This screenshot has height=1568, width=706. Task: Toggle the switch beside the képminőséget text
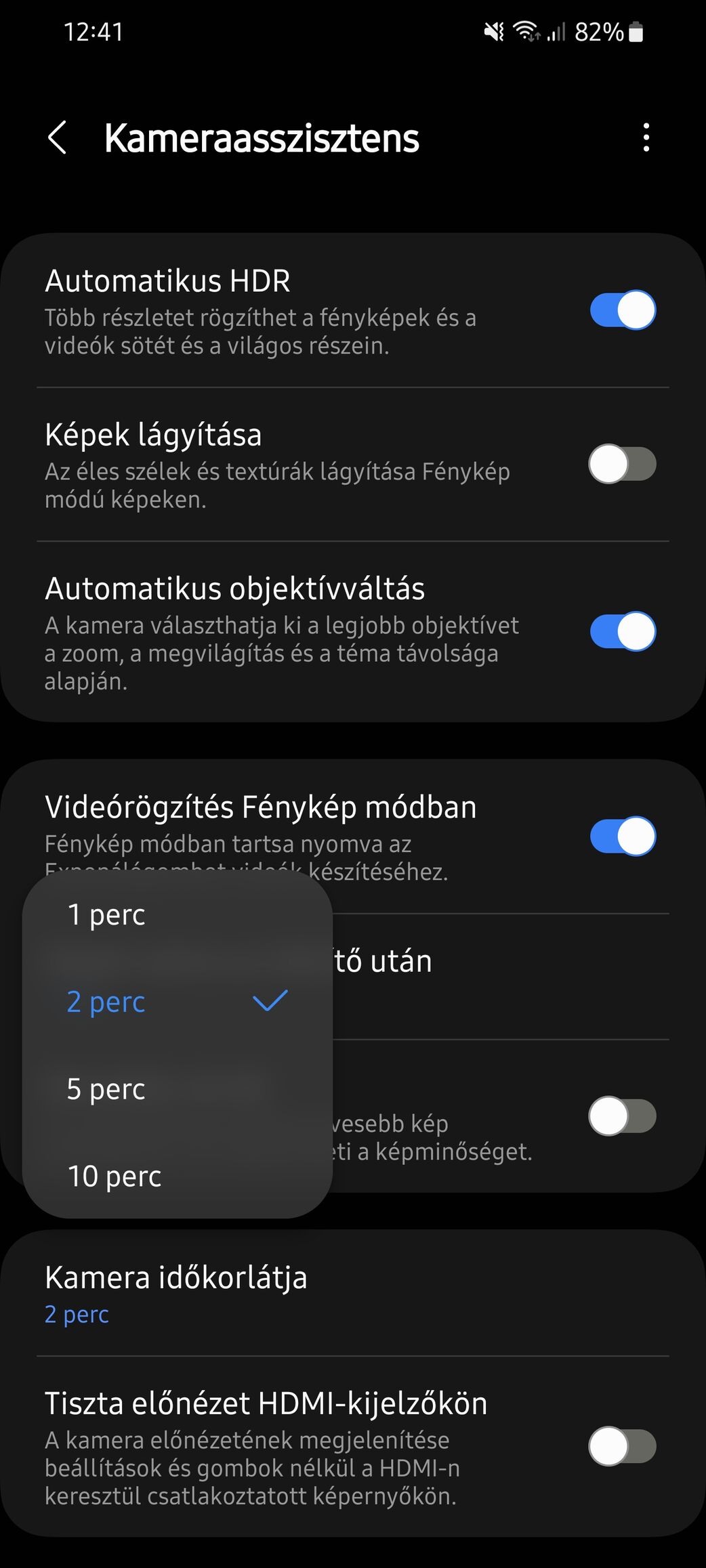[622, 1116]
